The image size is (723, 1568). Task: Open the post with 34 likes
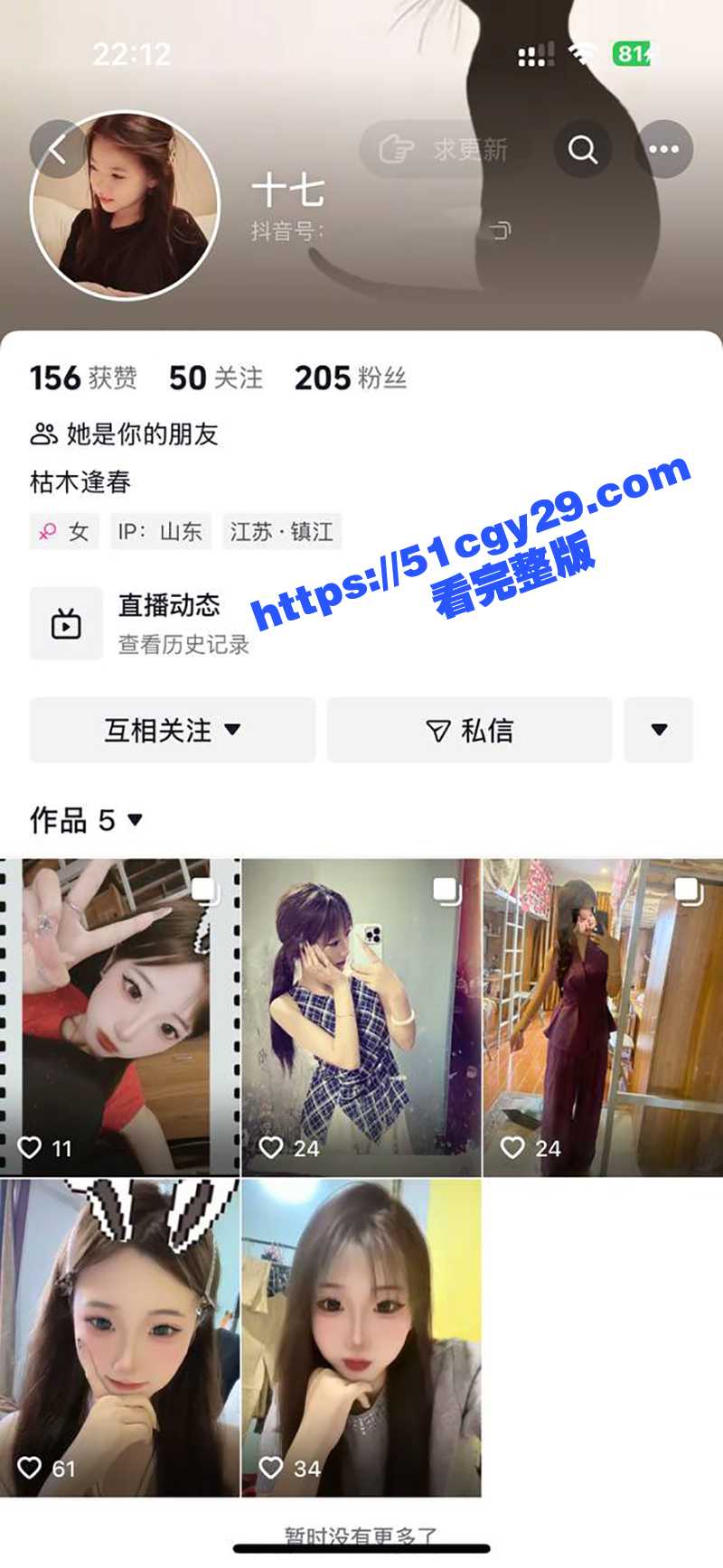click(361, 1338)
